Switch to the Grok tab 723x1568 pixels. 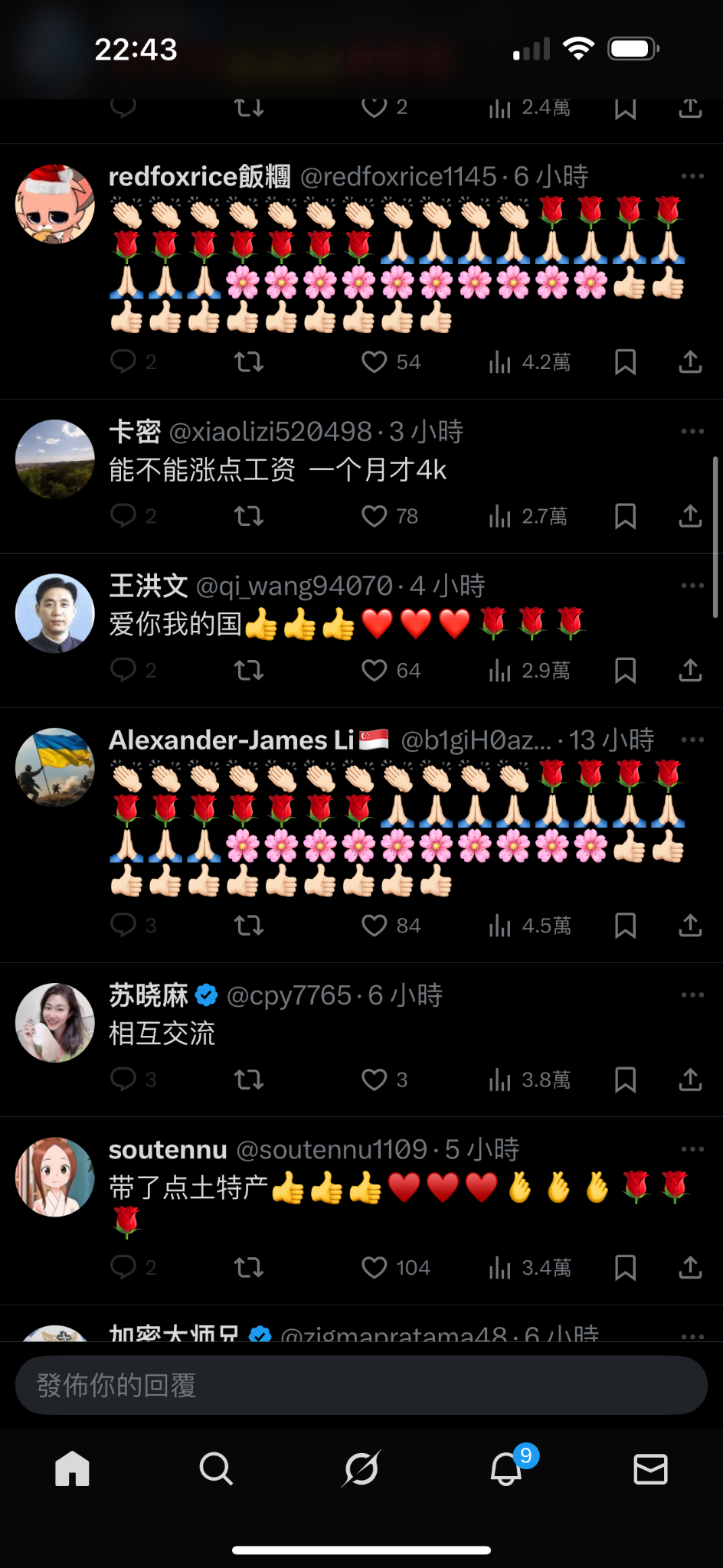coord(361,1468)
